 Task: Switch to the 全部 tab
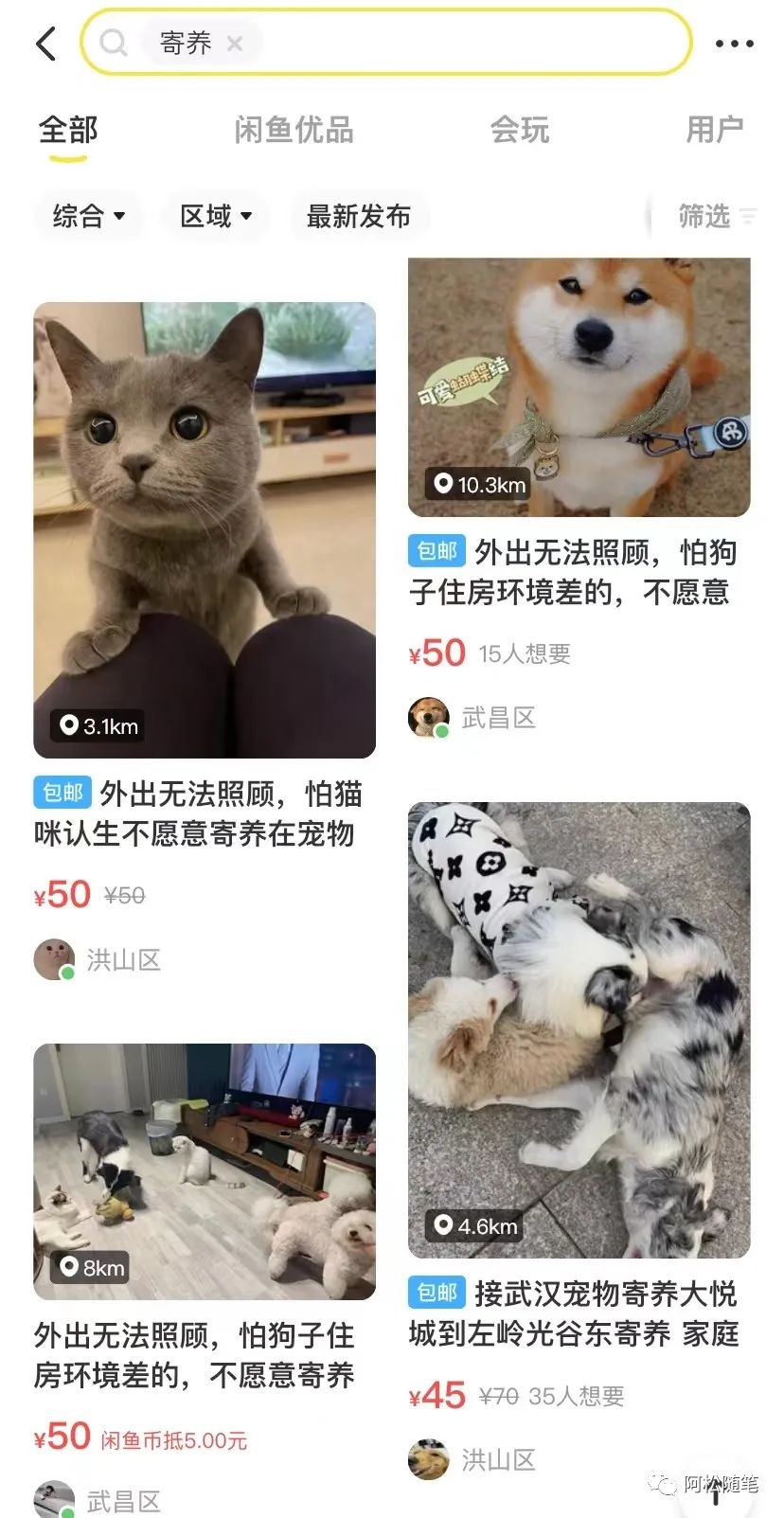click(68, 131)
